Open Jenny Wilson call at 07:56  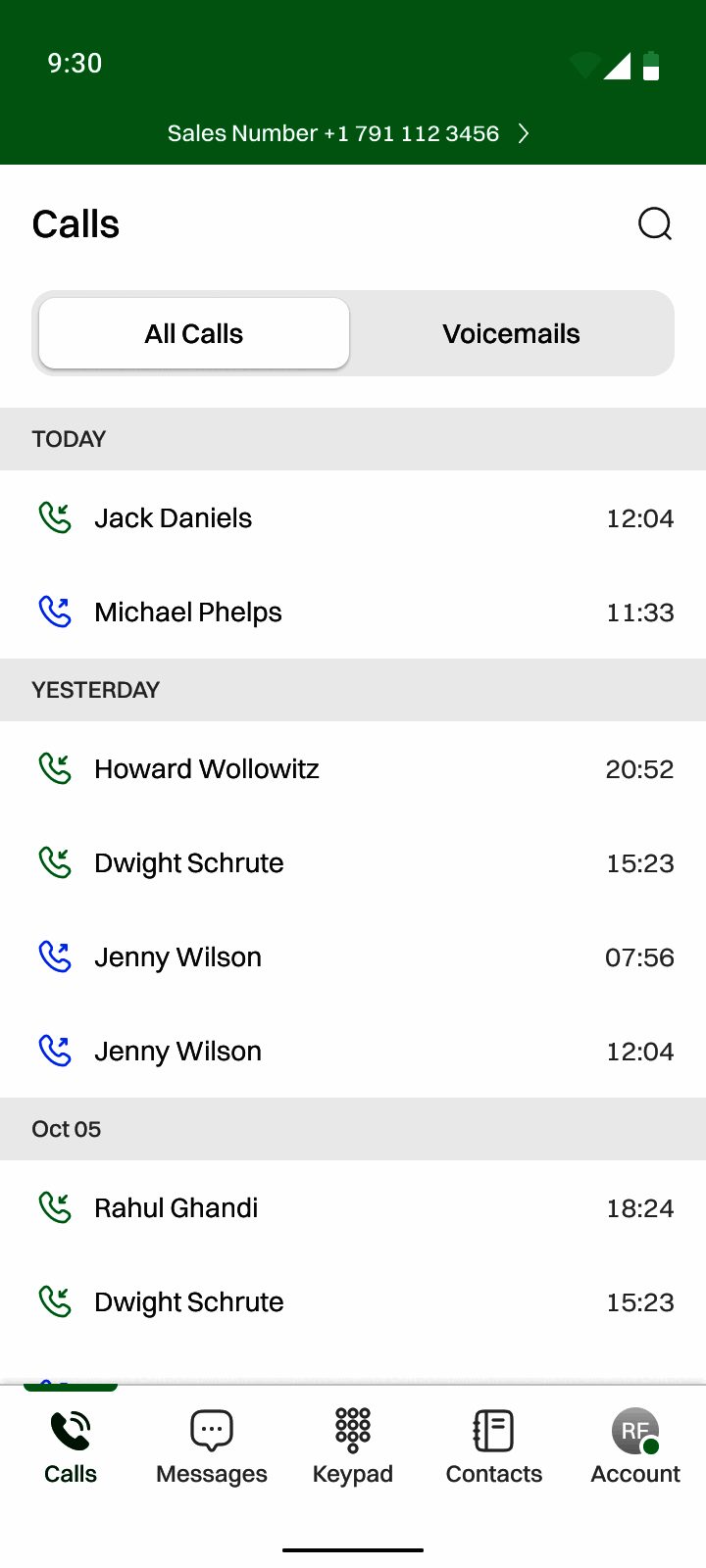click(353, 957)
